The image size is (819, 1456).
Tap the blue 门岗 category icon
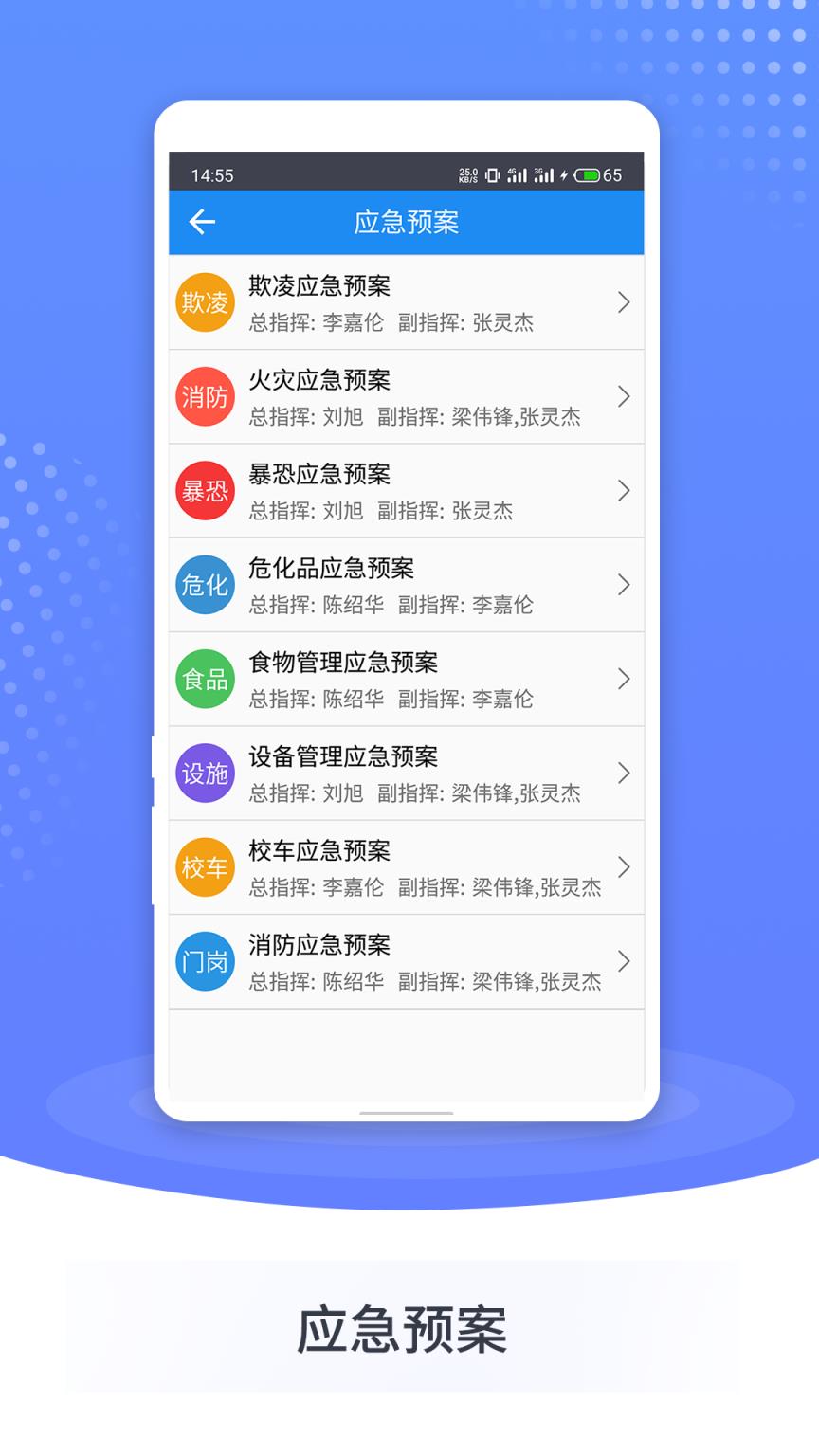click(x=205, y=960)
